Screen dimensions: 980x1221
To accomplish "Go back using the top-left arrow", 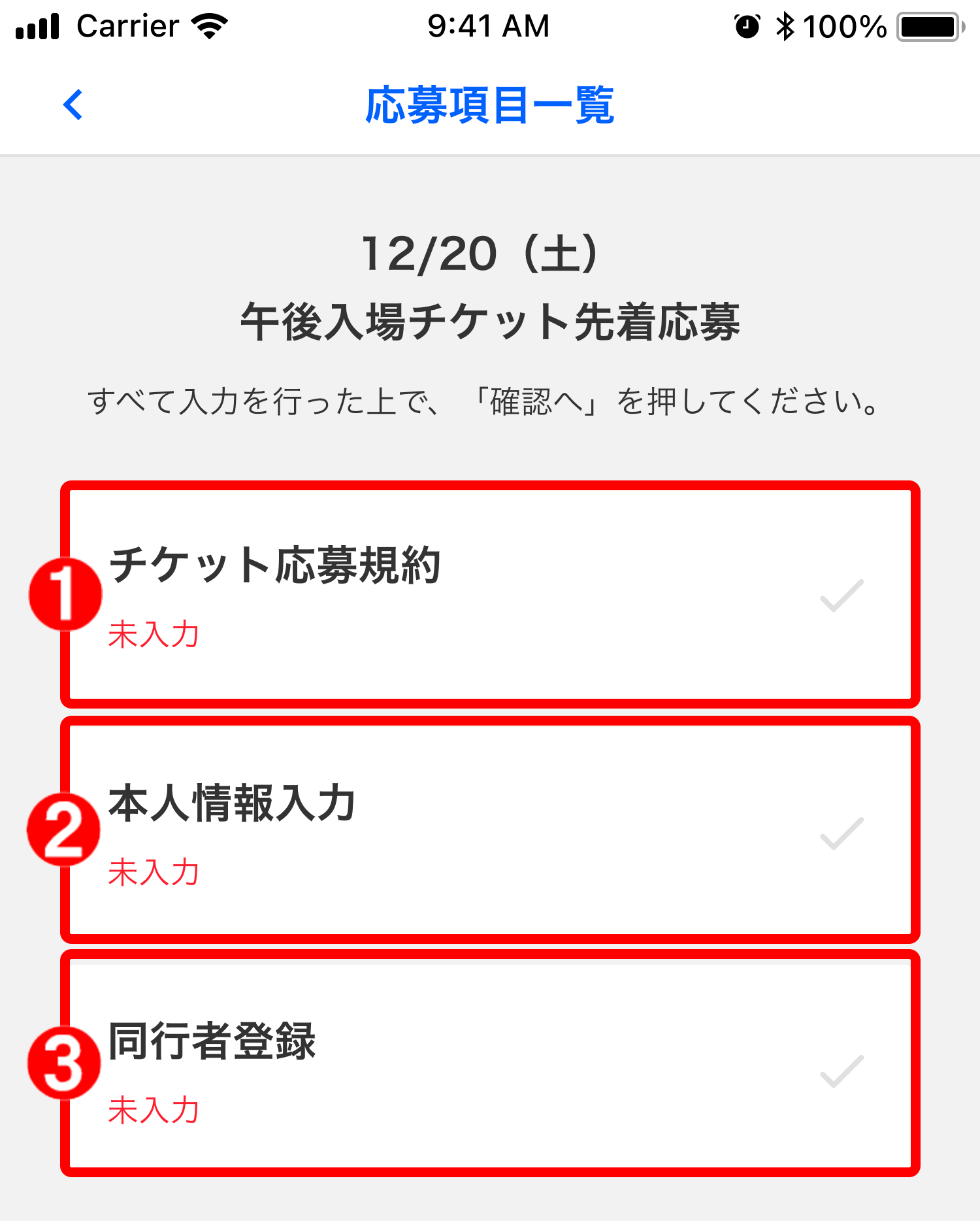I will coord(73,105).
